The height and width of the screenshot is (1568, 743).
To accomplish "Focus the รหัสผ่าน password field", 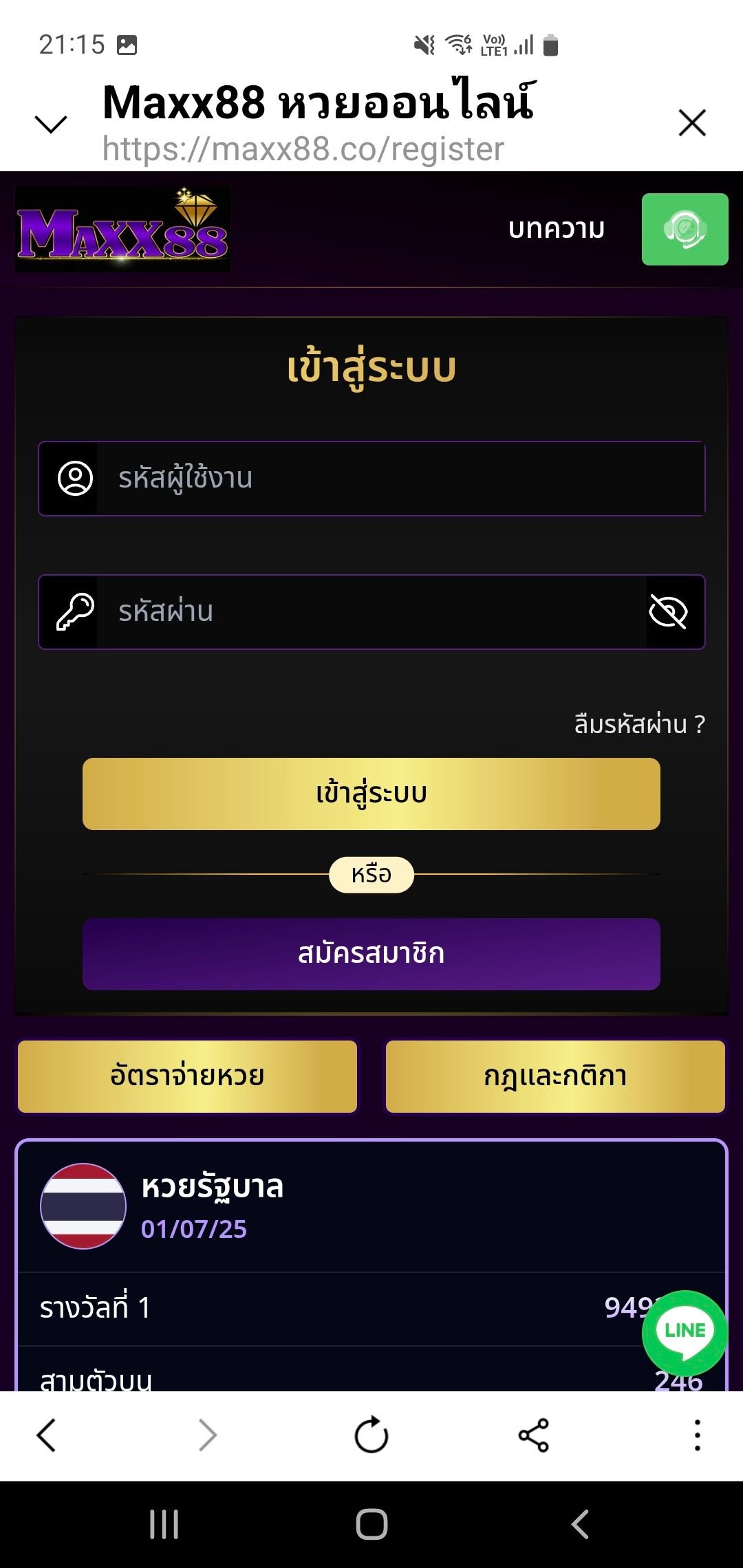I will pyautogui.click(x=371, y=612).
